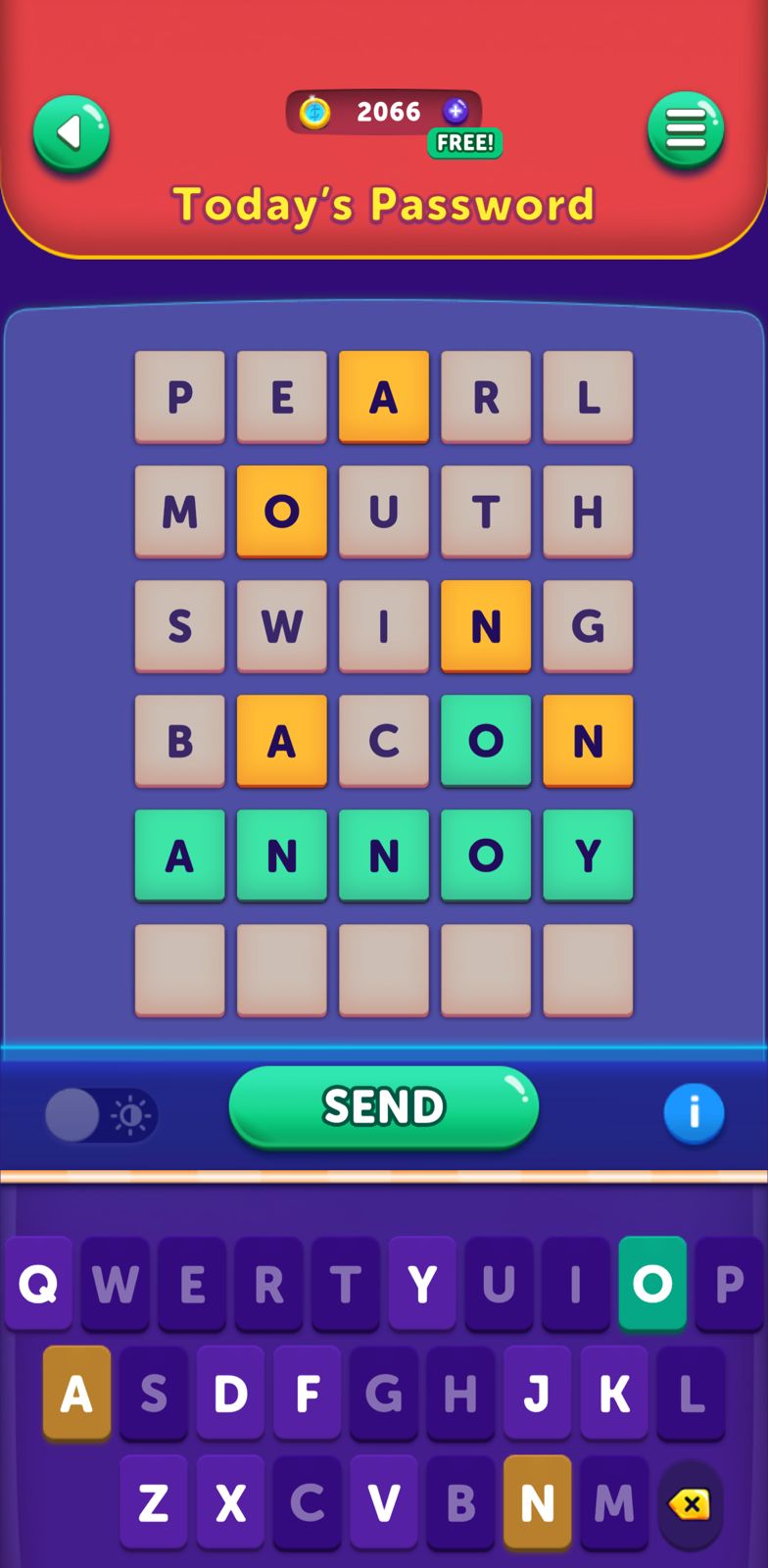Hit the K key
768x1568 pixels.
click(x=614, y=1393)
